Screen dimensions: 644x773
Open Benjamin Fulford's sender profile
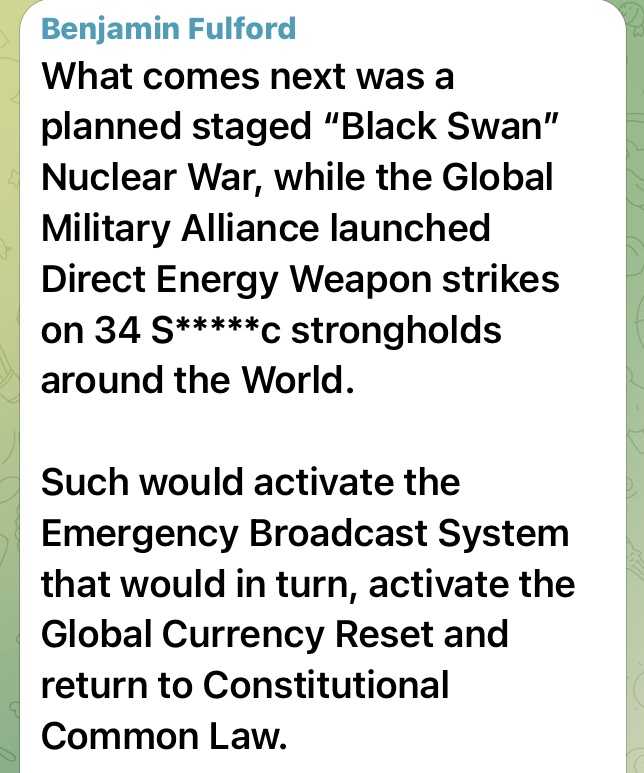point(168,28)
